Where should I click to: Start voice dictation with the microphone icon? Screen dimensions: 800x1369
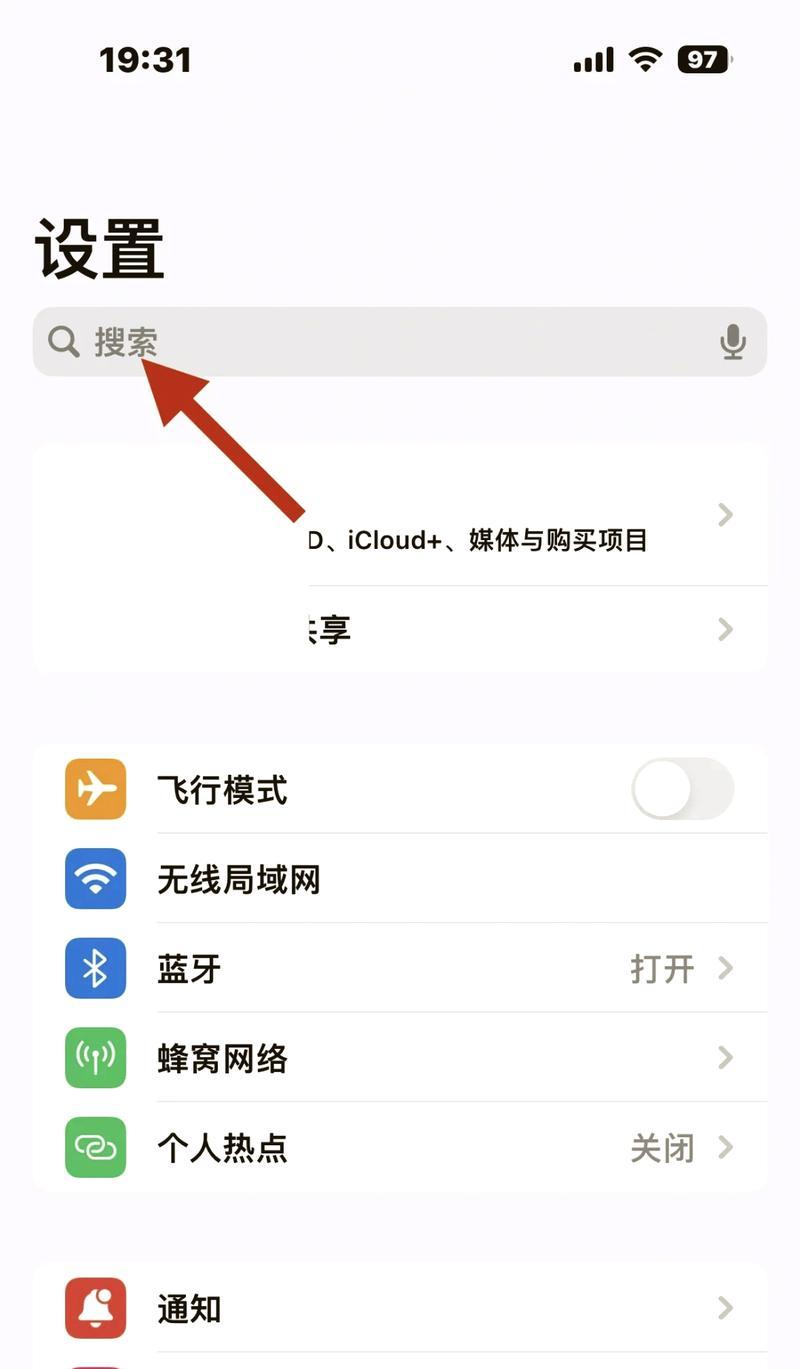tap(733, 342)
